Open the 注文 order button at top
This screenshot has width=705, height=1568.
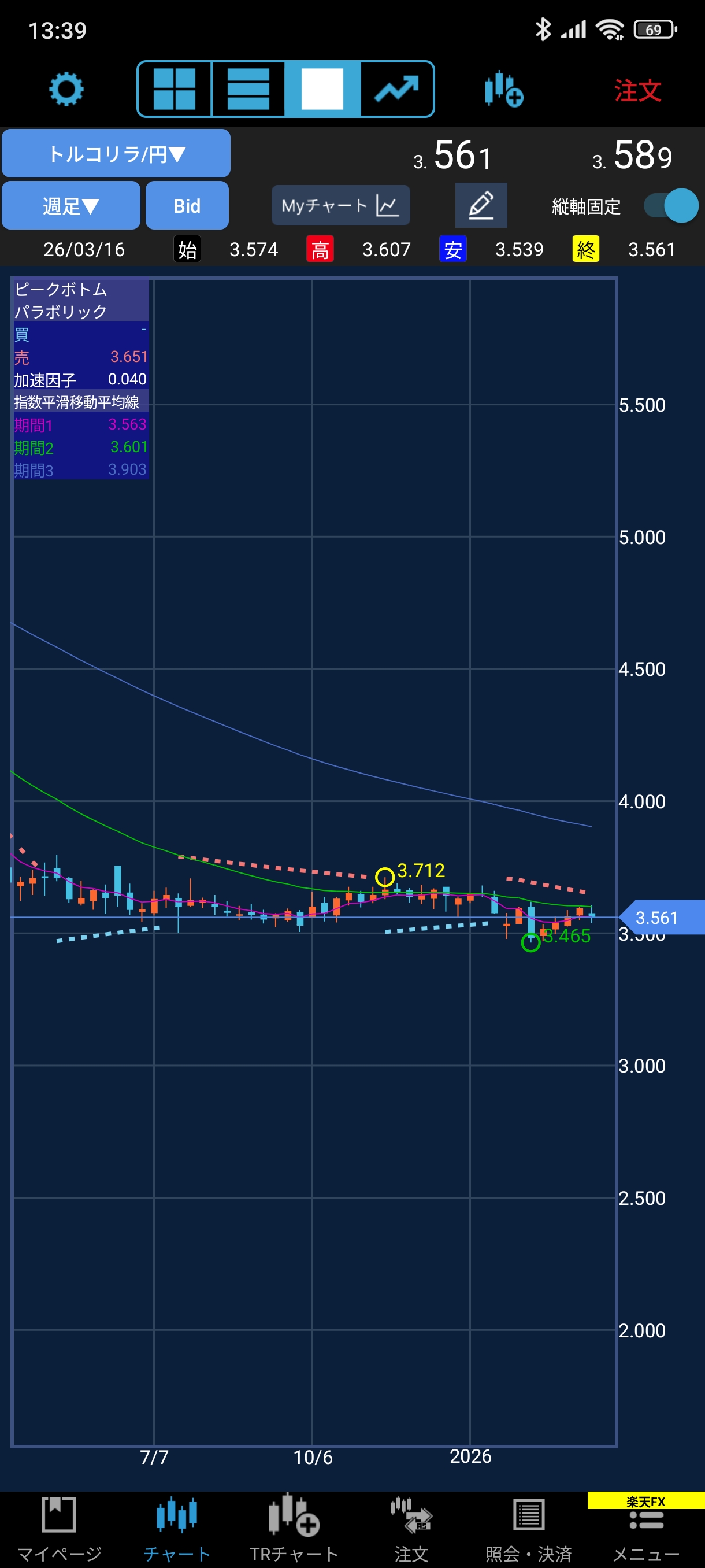click(637, 91)
